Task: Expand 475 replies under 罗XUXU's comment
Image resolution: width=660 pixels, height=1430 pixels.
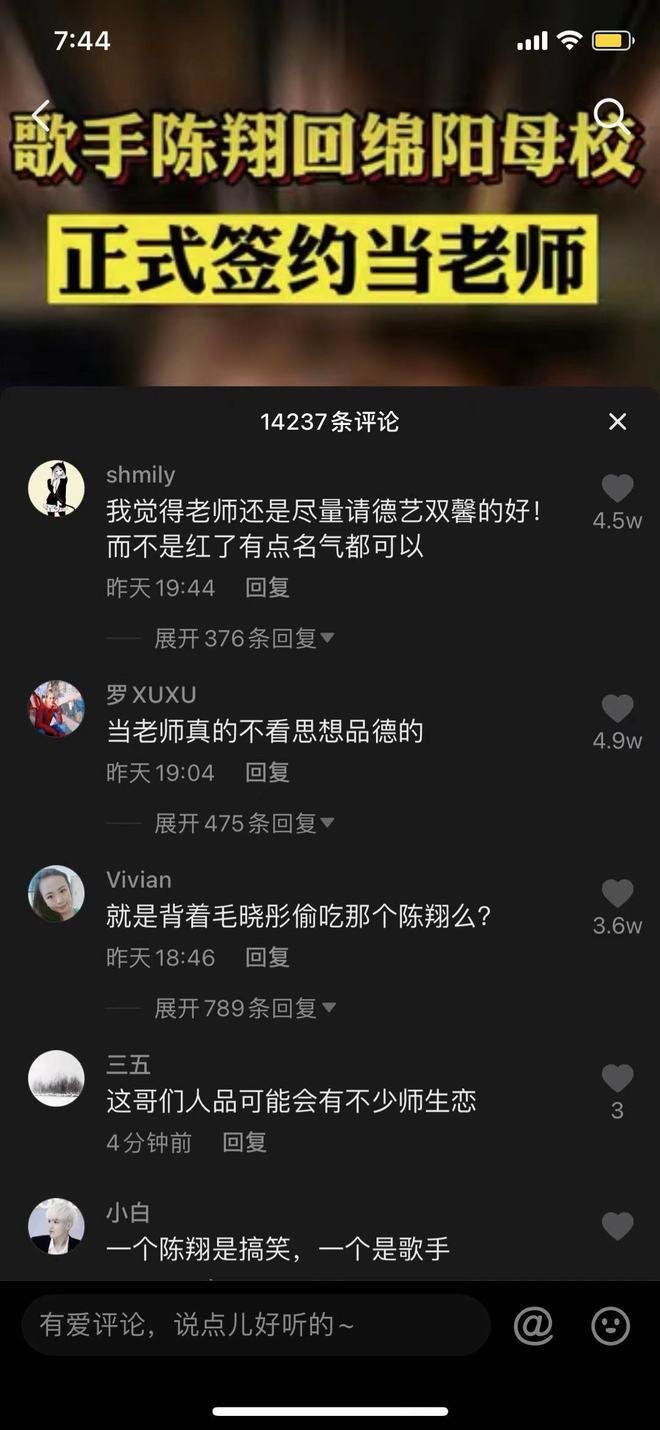Action: pyautogui.click(x=244, y=823)
